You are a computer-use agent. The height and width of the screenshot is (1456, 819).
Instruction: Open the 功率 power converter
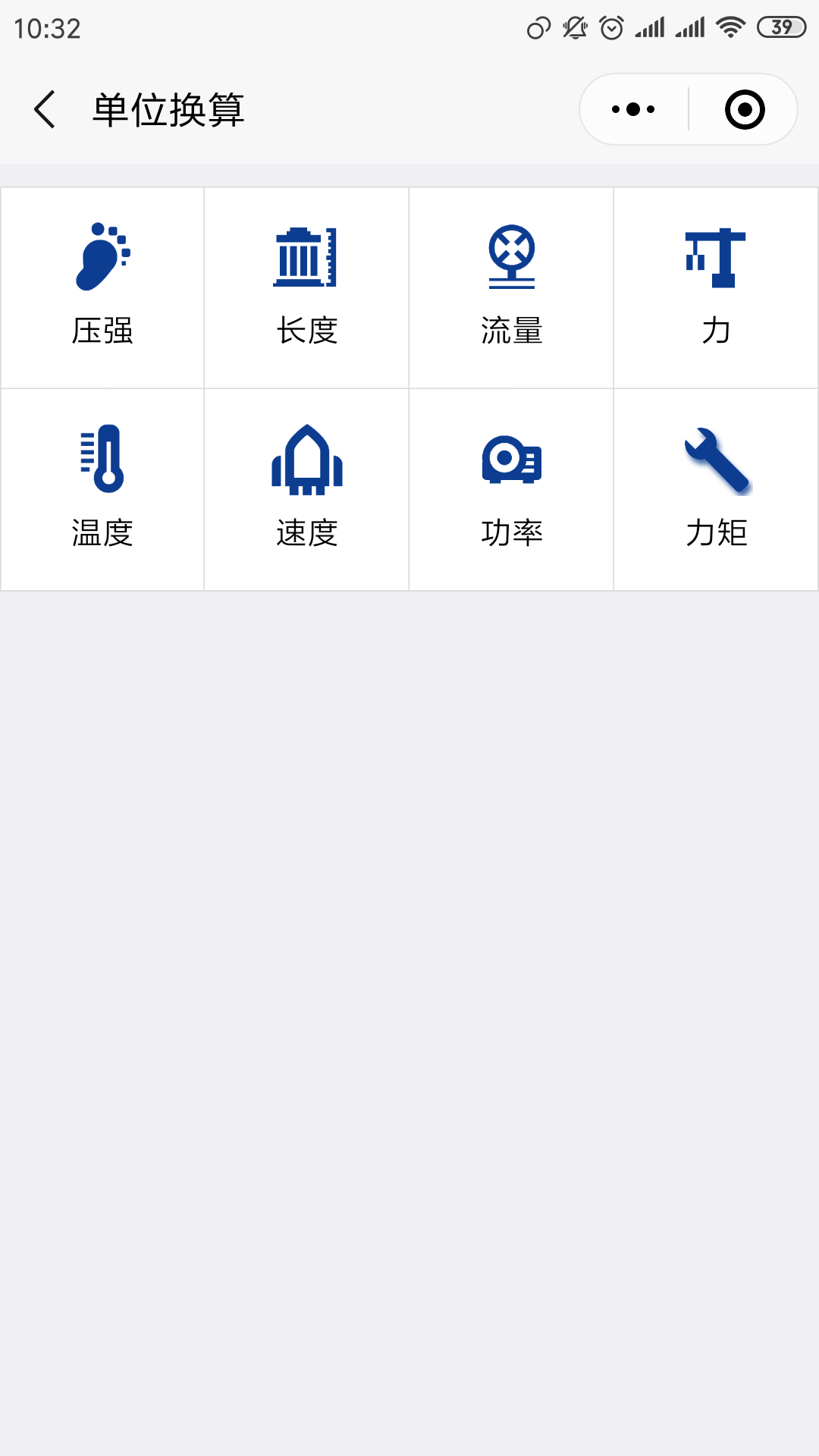coord(512,490)
